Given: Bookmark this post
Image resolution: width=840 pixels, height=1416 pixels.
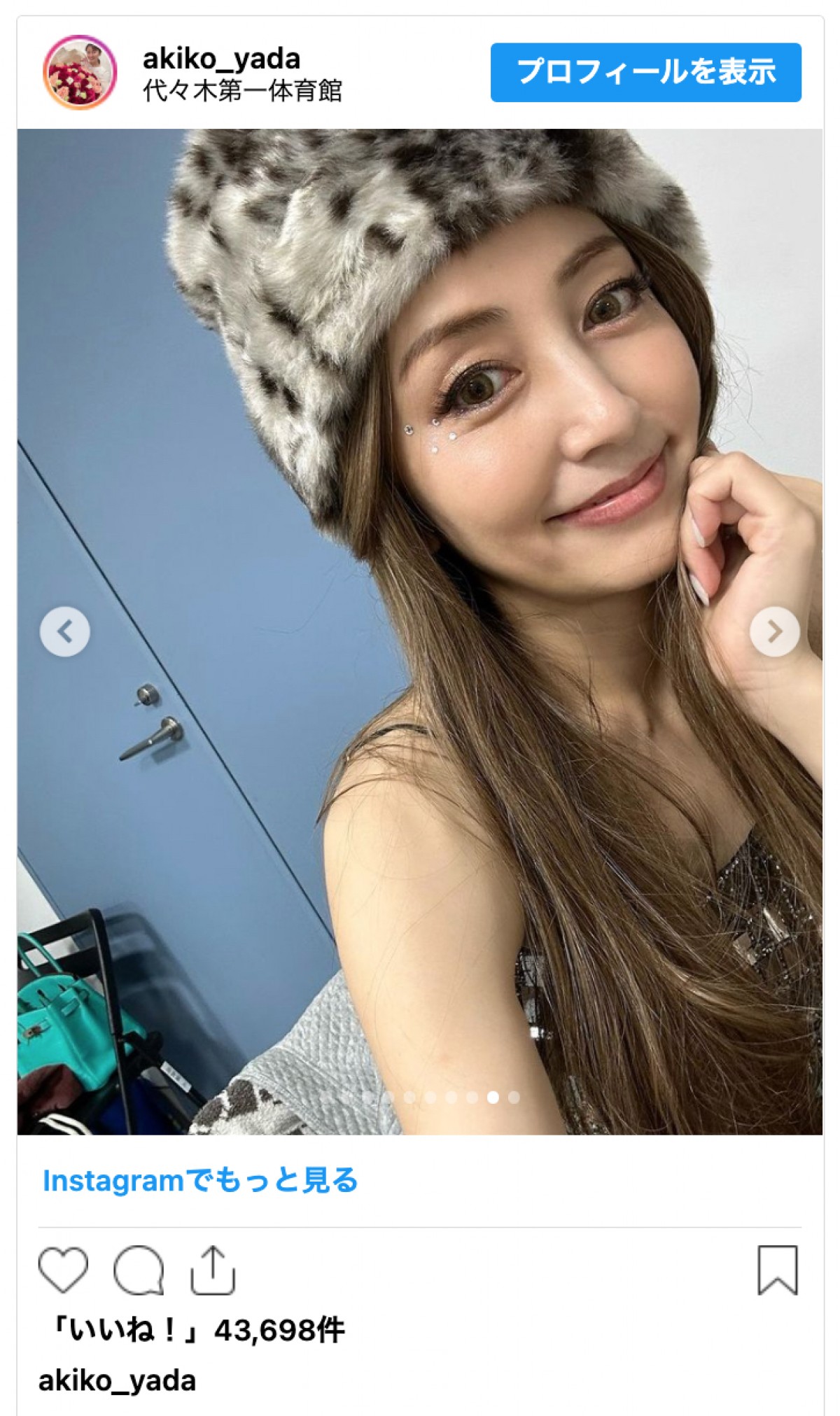Looking at the screenshot, I should 778,1270.
